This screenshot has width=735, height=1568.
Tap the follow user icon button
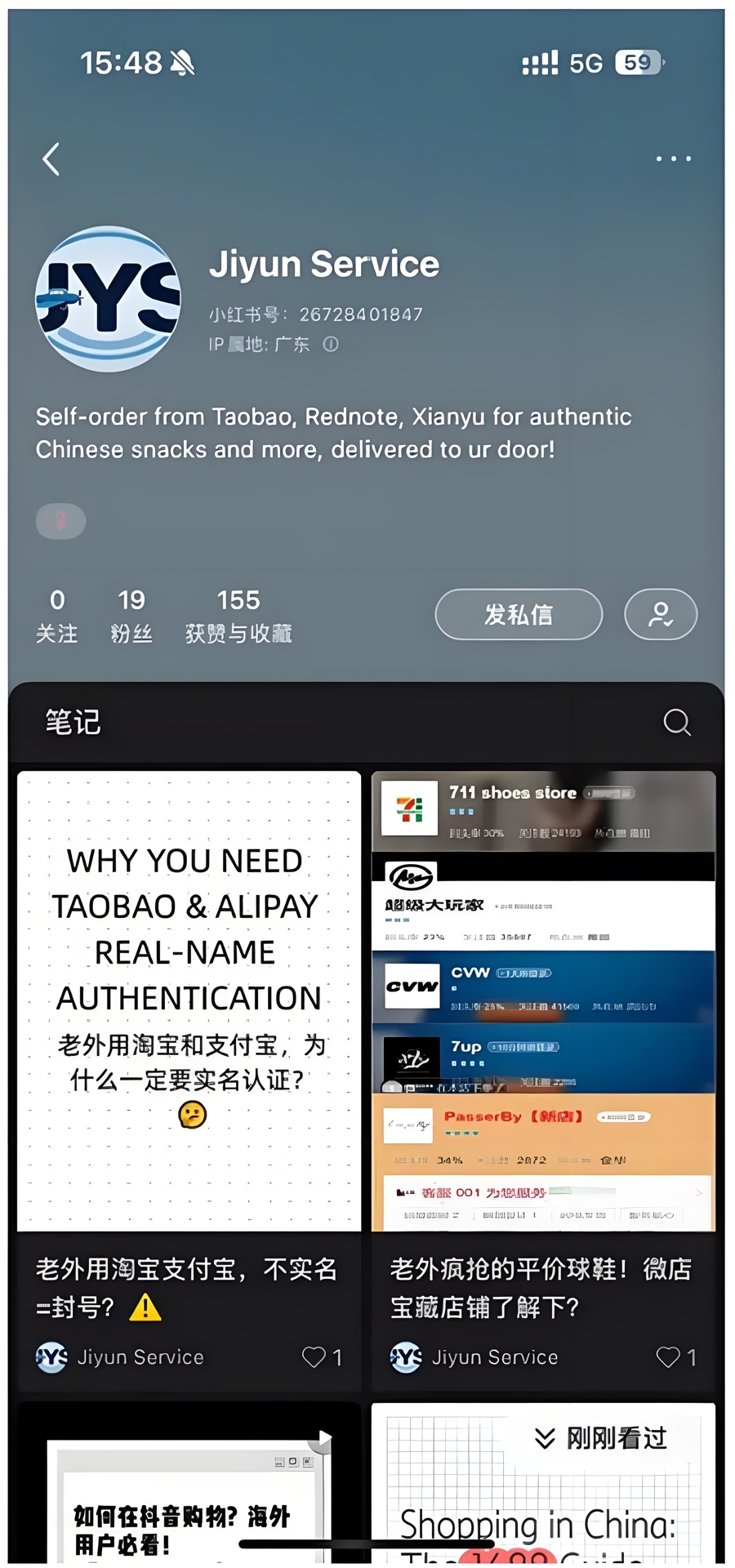tap(661, 614)
